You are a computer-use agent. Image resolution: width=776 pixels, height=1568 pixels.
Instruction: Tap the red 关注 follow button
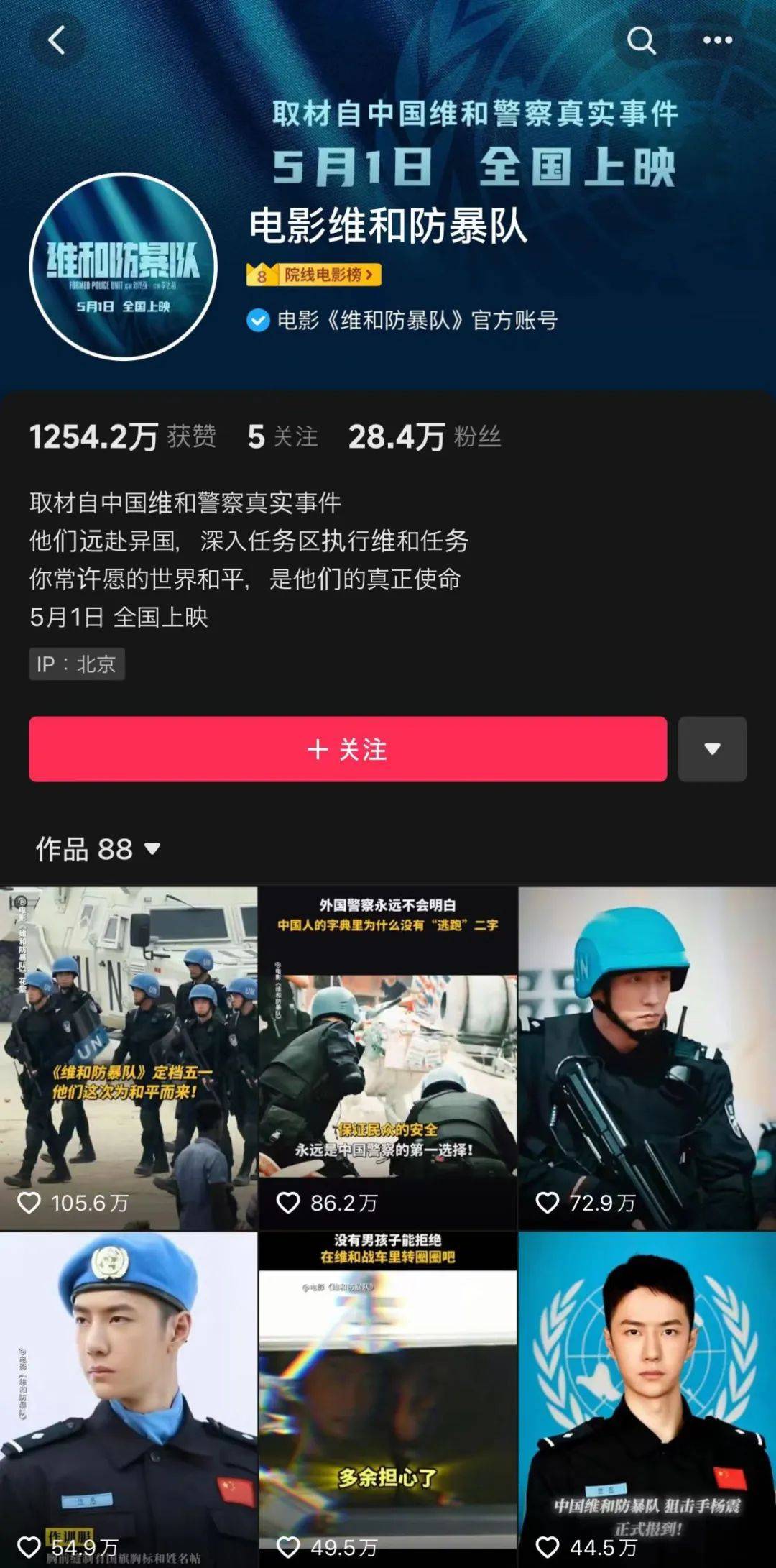348,749
